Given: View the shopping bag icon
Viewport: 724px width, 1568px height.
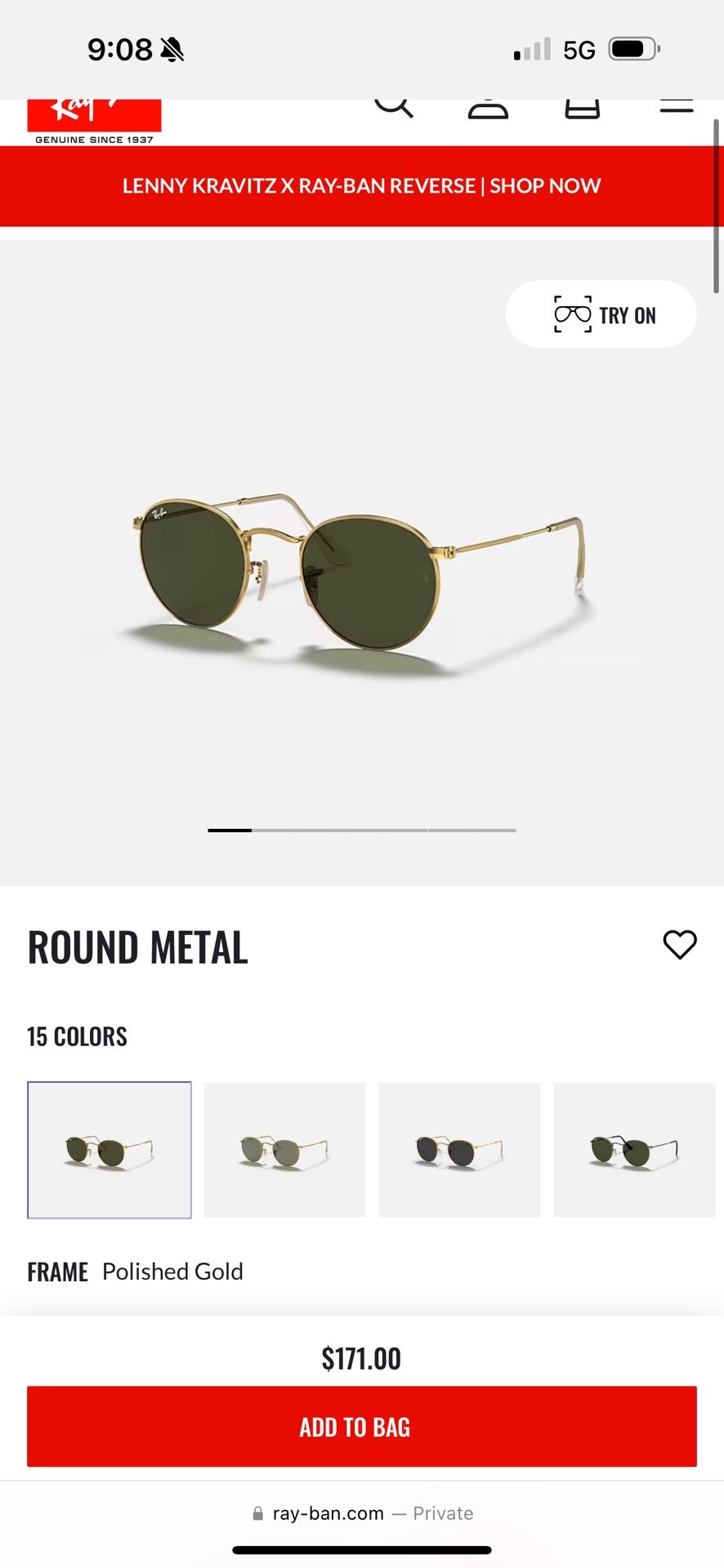Looking at the screenshot, I should pyautogui.click(x=583, y=106).
